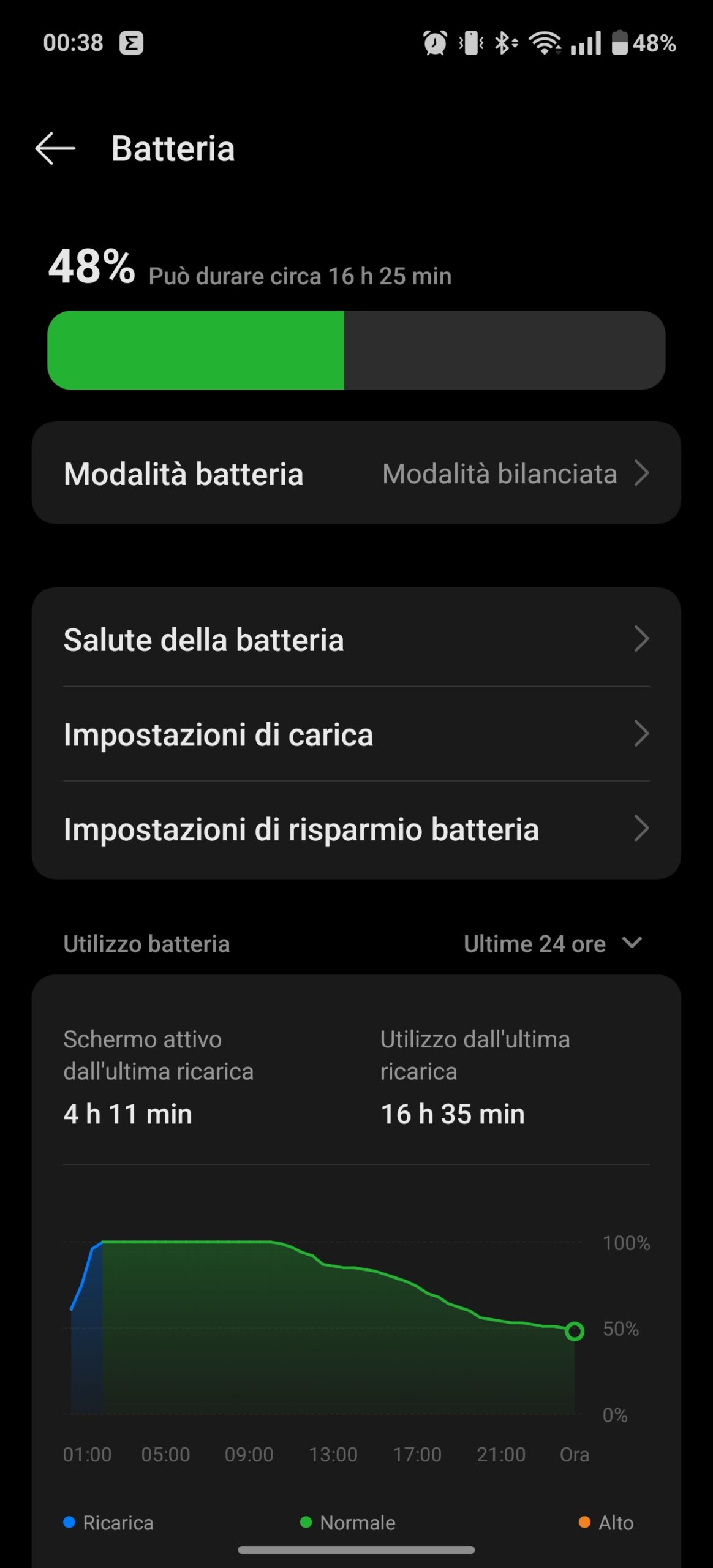Open Salute della batteria
The width and height of the screenshot is (713, 1568).
point(356,639)
